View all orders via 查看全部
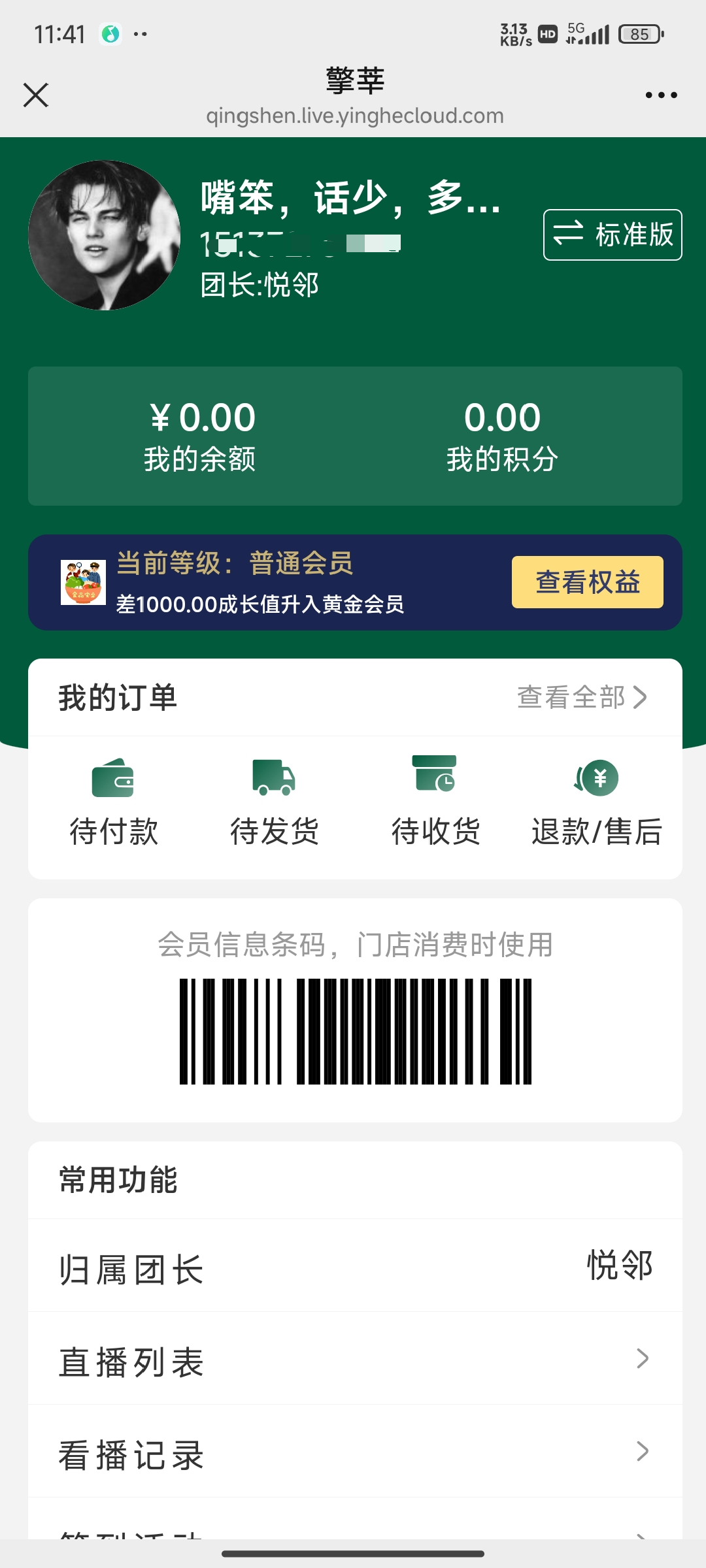This screenshot has width=706, height=1568. 582,698
